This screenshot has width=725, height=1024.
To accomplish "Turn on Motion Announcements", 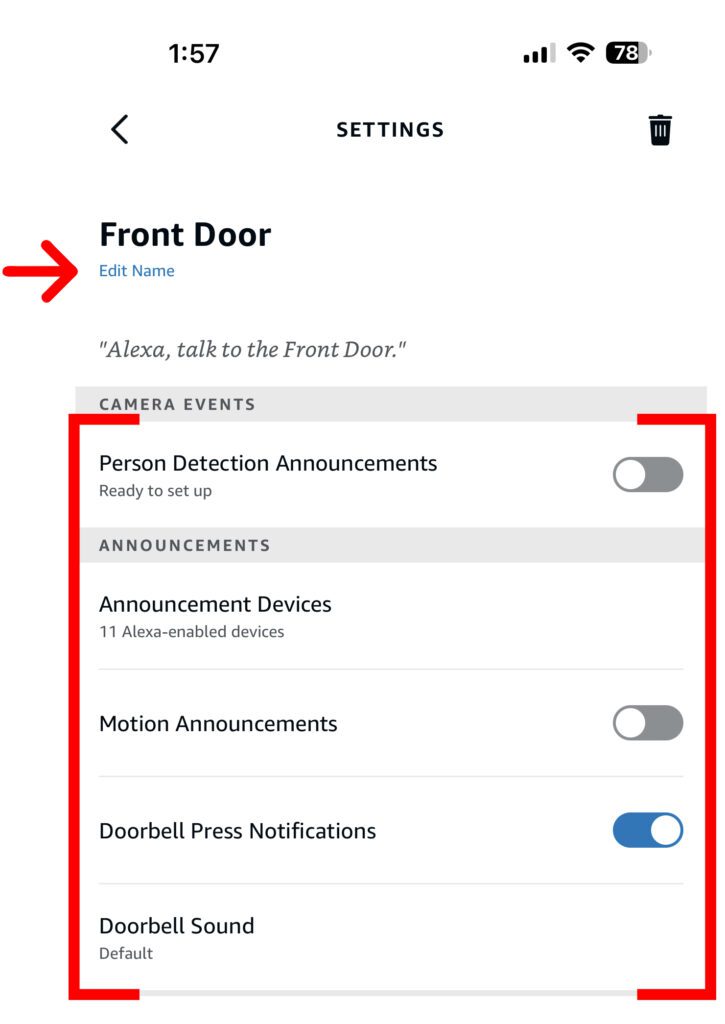I will click(647, 723).
